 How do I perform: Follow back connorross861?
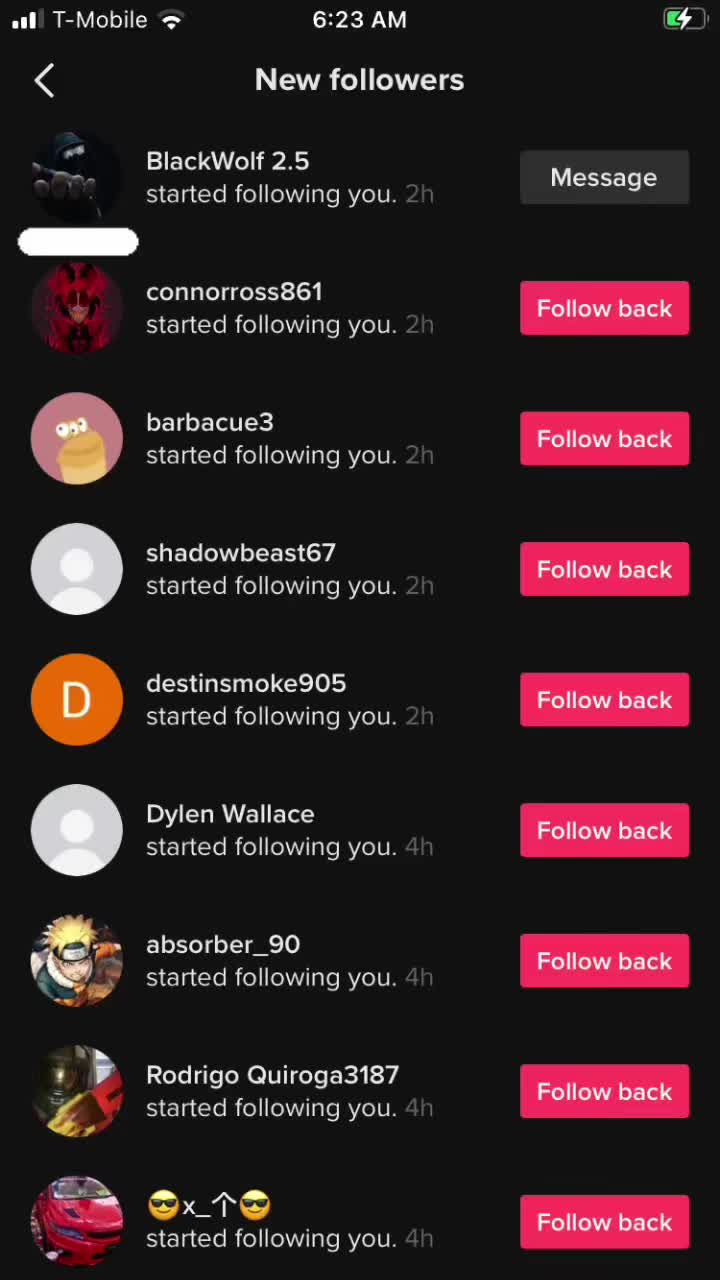click(604, 308)
